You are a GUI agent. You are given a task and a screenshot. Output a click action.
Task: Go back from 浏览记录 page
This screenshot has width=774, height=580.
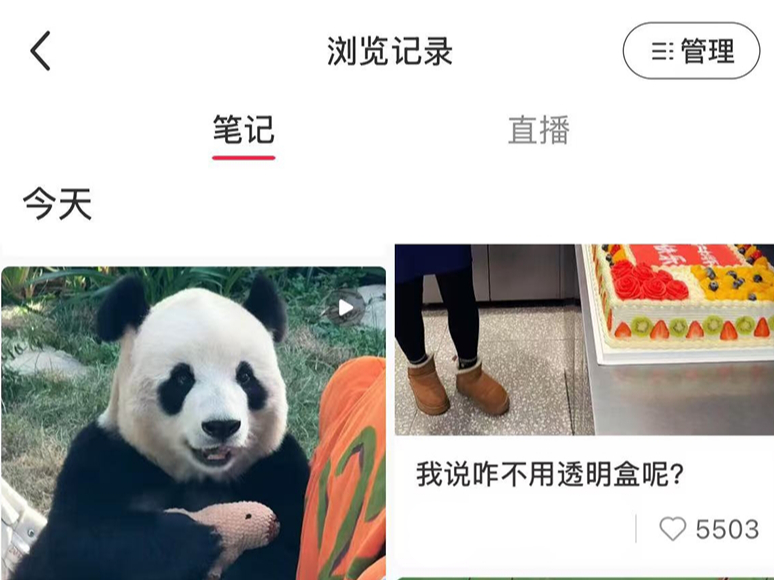(40, 51)
